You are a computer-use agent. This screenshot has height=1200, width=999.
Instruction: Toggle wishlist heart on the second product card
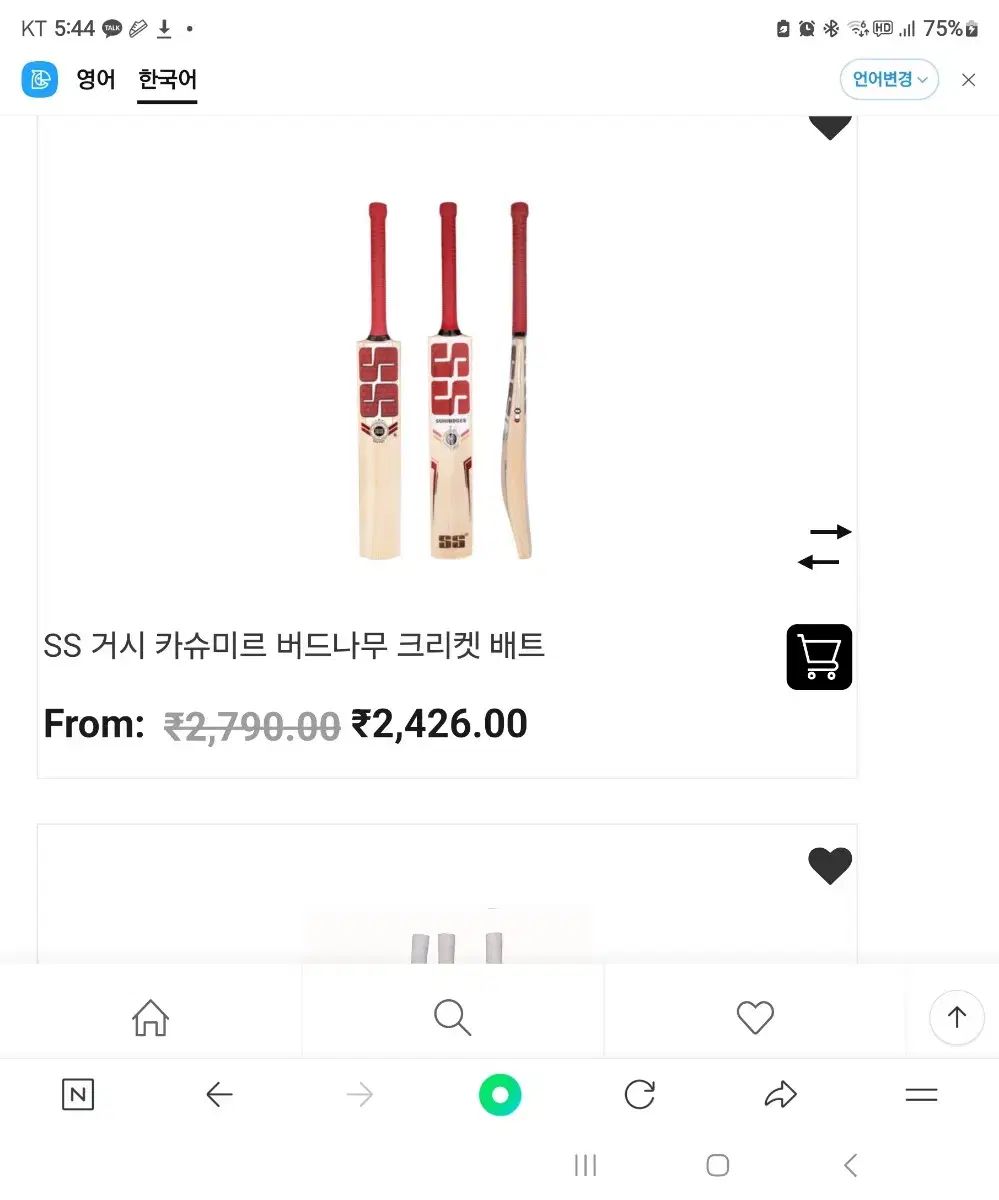pyautogui.click(x=829, y=866)
